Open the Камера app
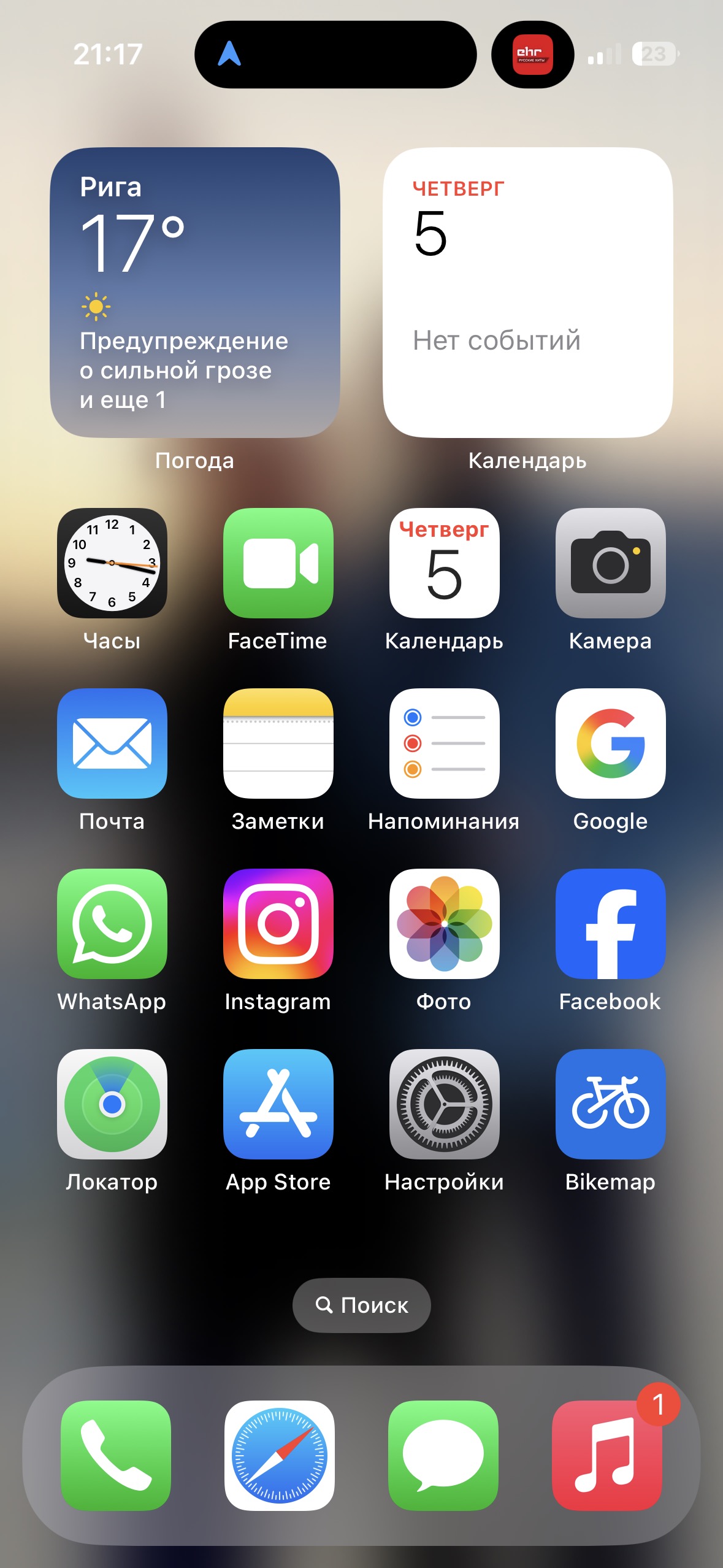 610,563
